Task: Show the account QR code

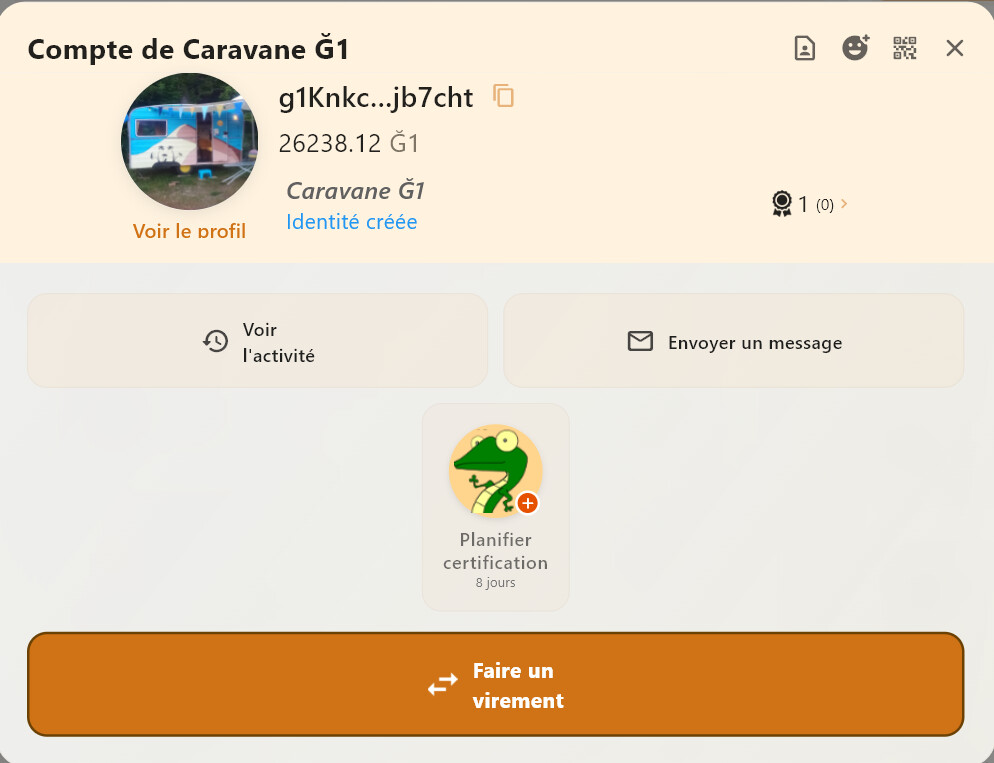Action: 905,48
